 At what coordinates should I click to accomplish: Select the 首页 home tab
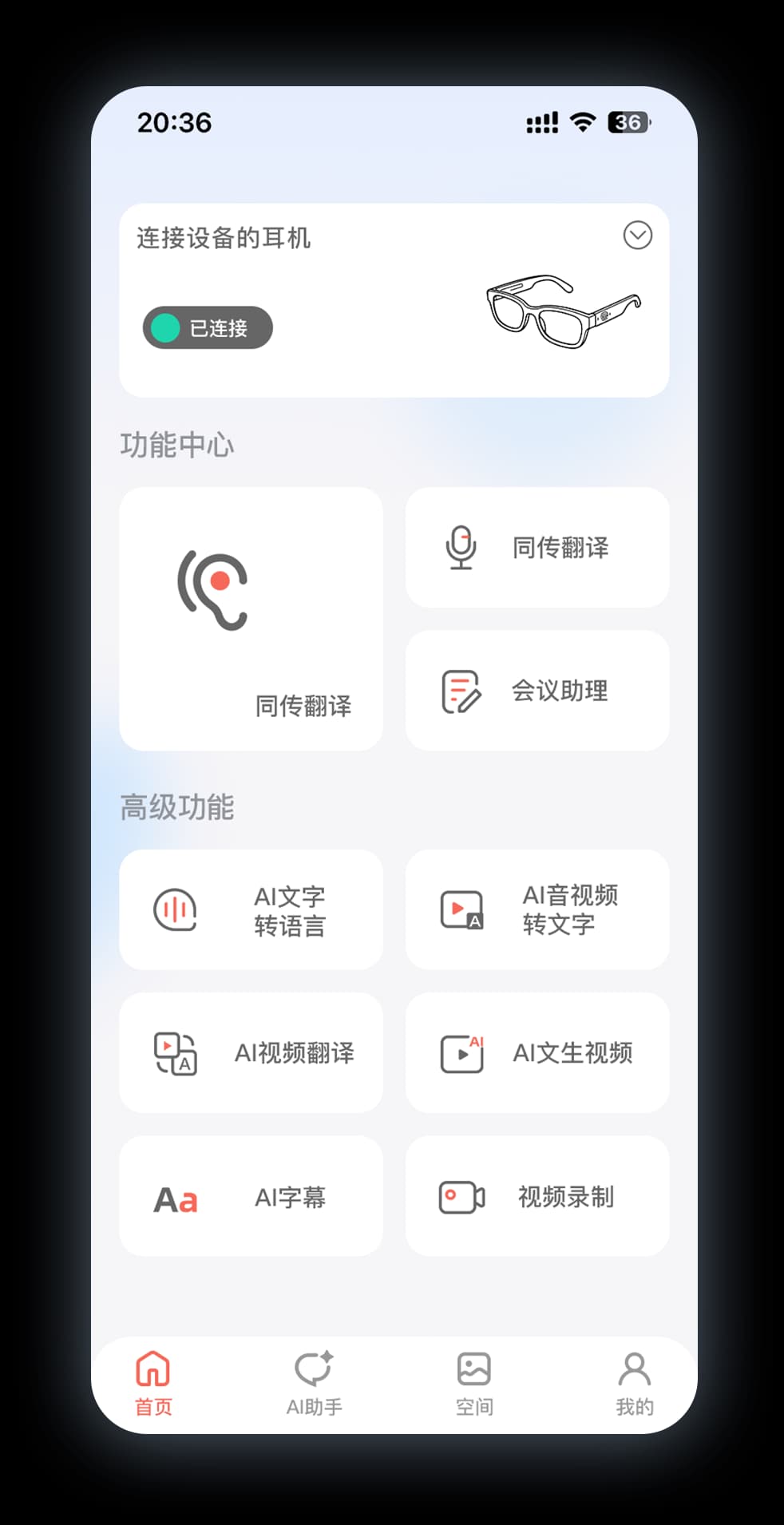[x=153, y=1384]
